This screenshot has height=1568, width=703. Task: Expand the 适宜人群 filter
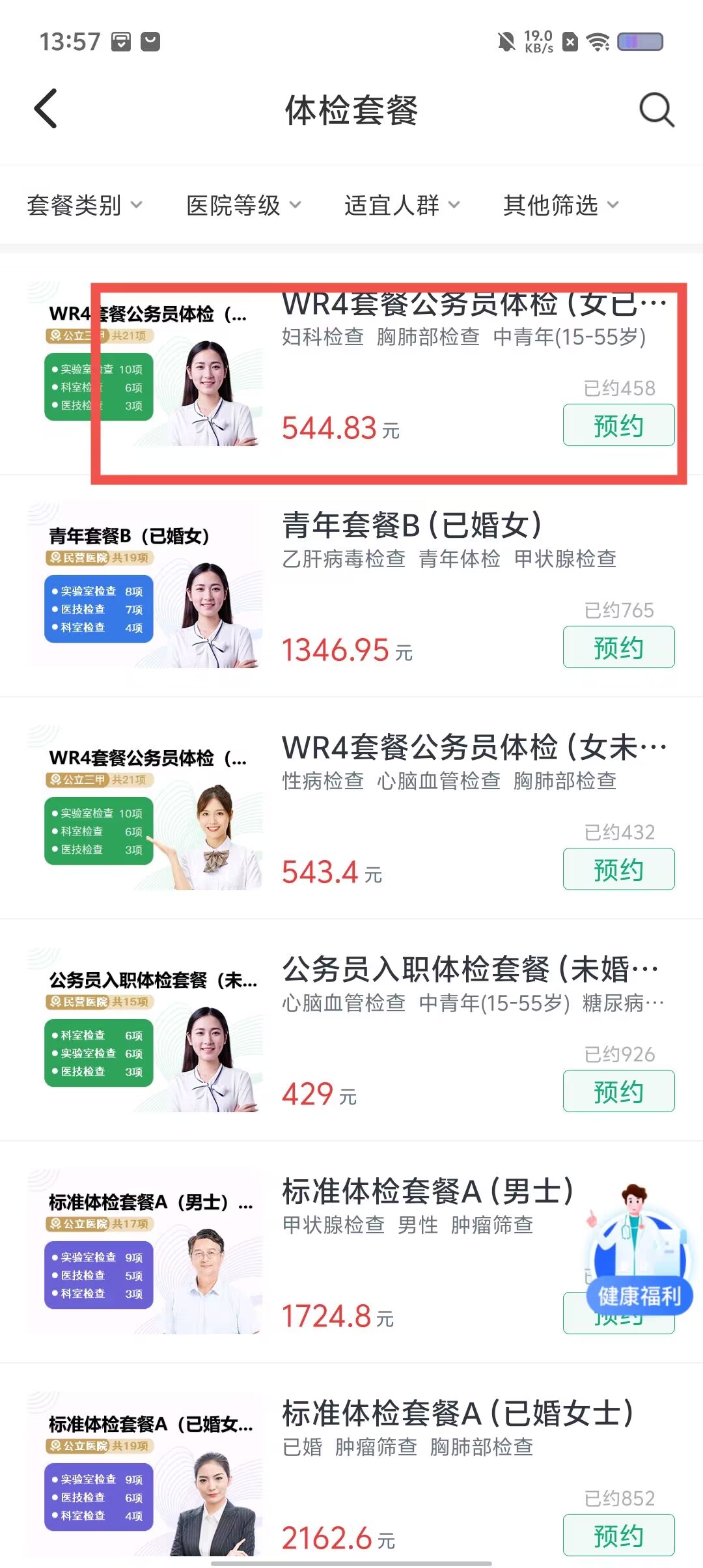[x=402, y=206]
